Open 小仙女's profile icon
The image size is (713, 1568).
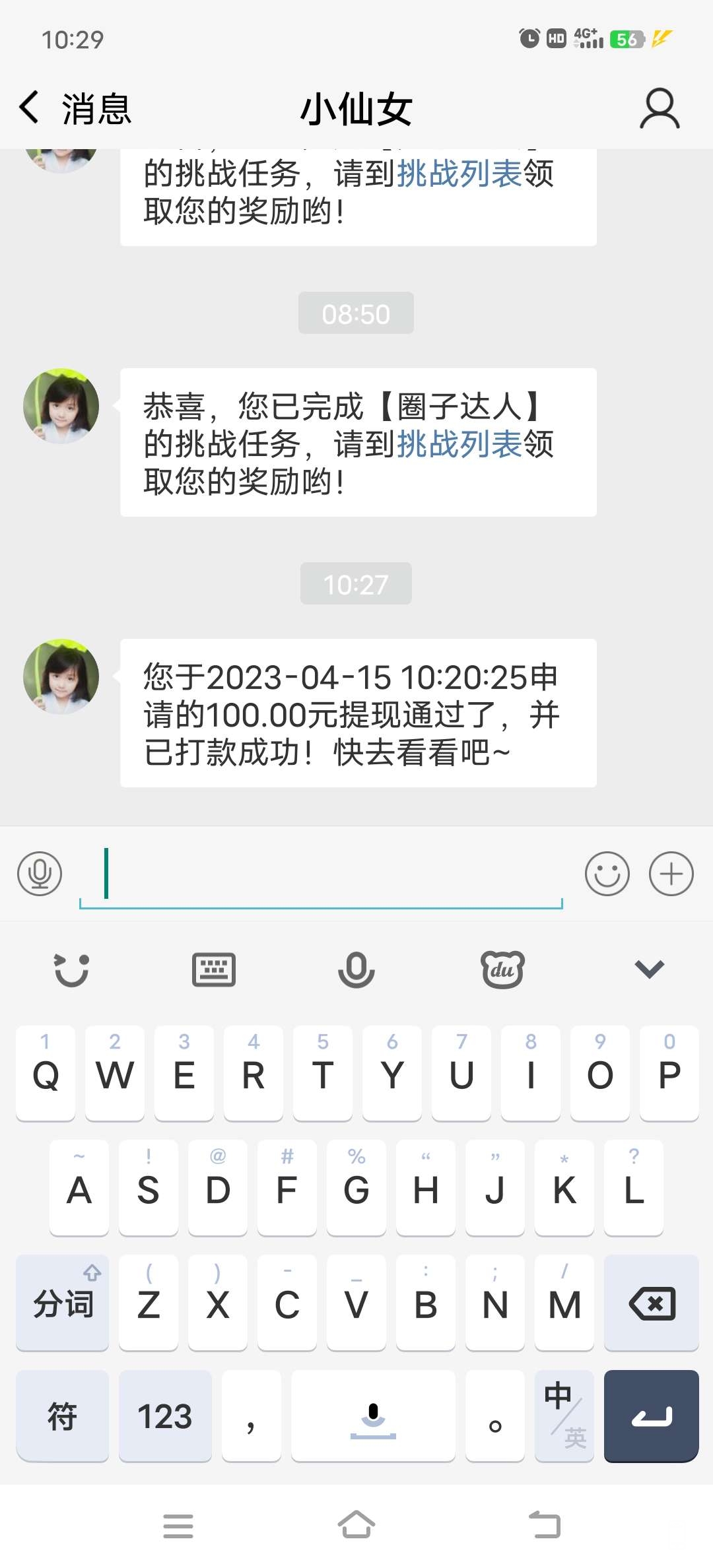pyautogui.click(x=659, y=109)
